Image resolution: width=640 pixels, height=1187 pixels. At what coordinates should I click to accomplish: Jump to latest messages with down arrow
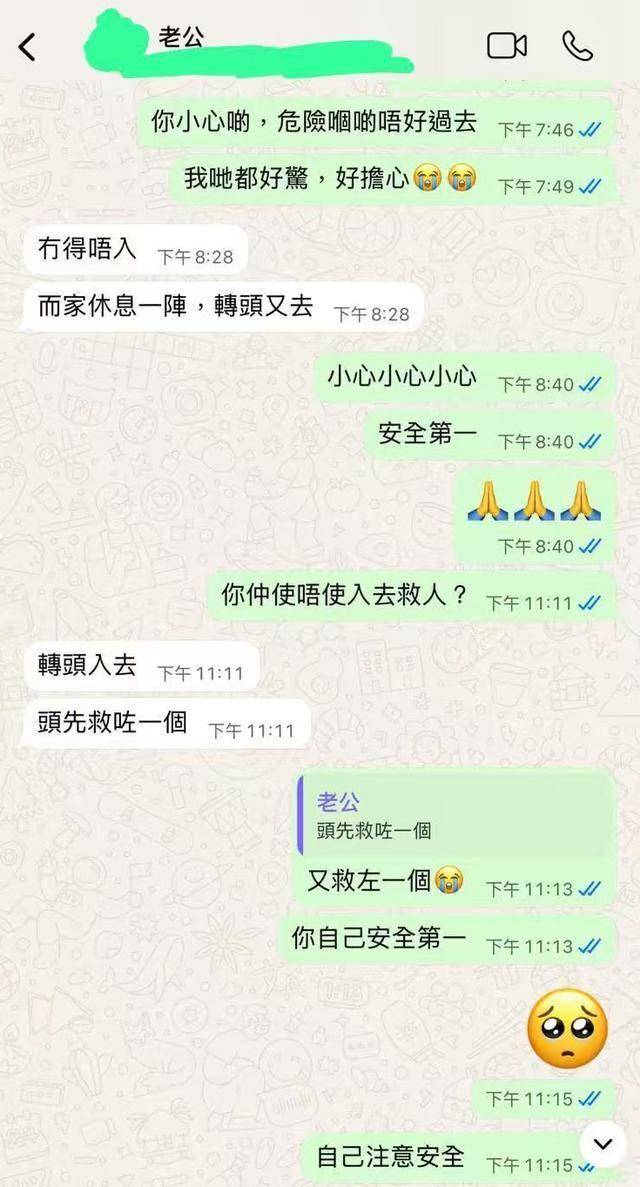coord(603,1143)
